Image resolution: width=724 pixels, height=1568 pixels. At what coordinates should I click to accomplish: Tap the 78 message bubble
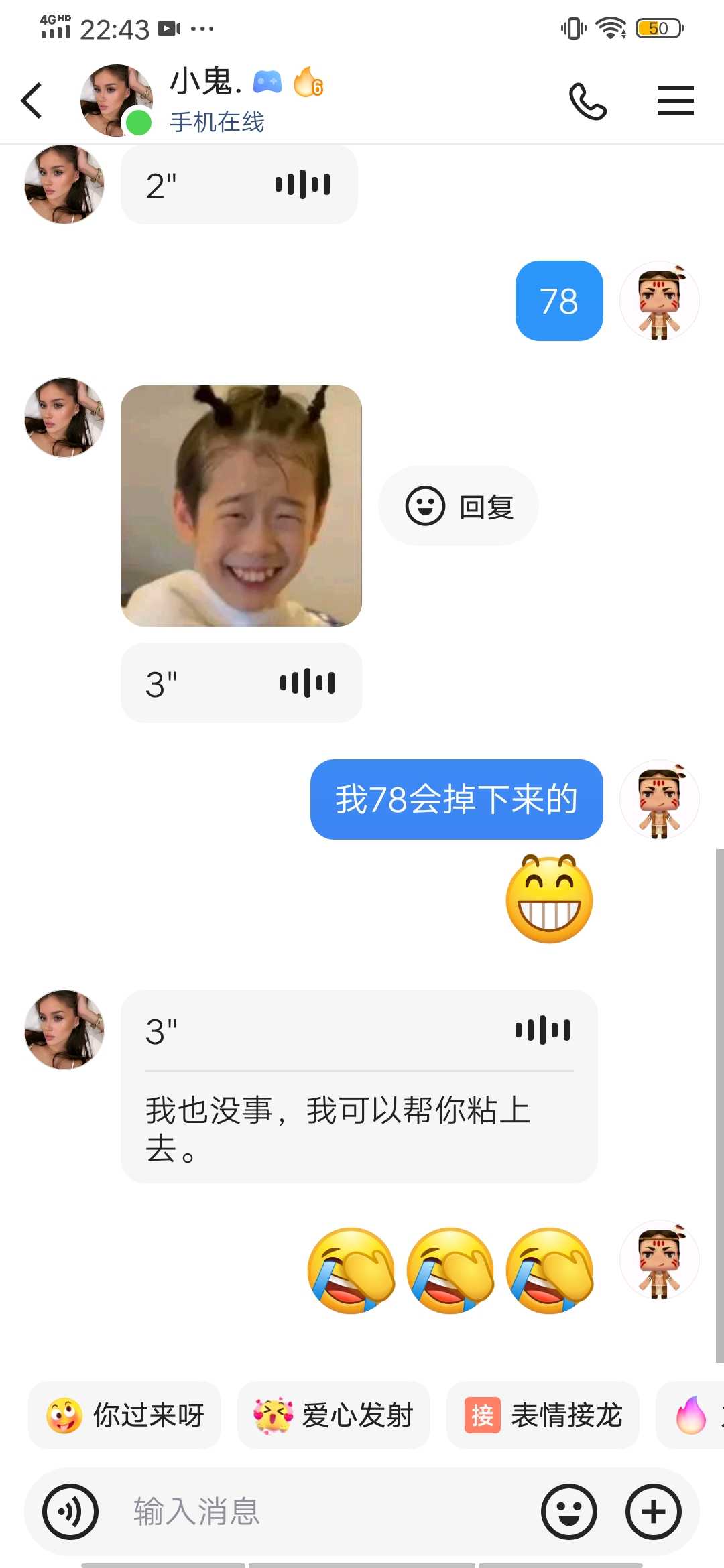click(x=559, y=301)
